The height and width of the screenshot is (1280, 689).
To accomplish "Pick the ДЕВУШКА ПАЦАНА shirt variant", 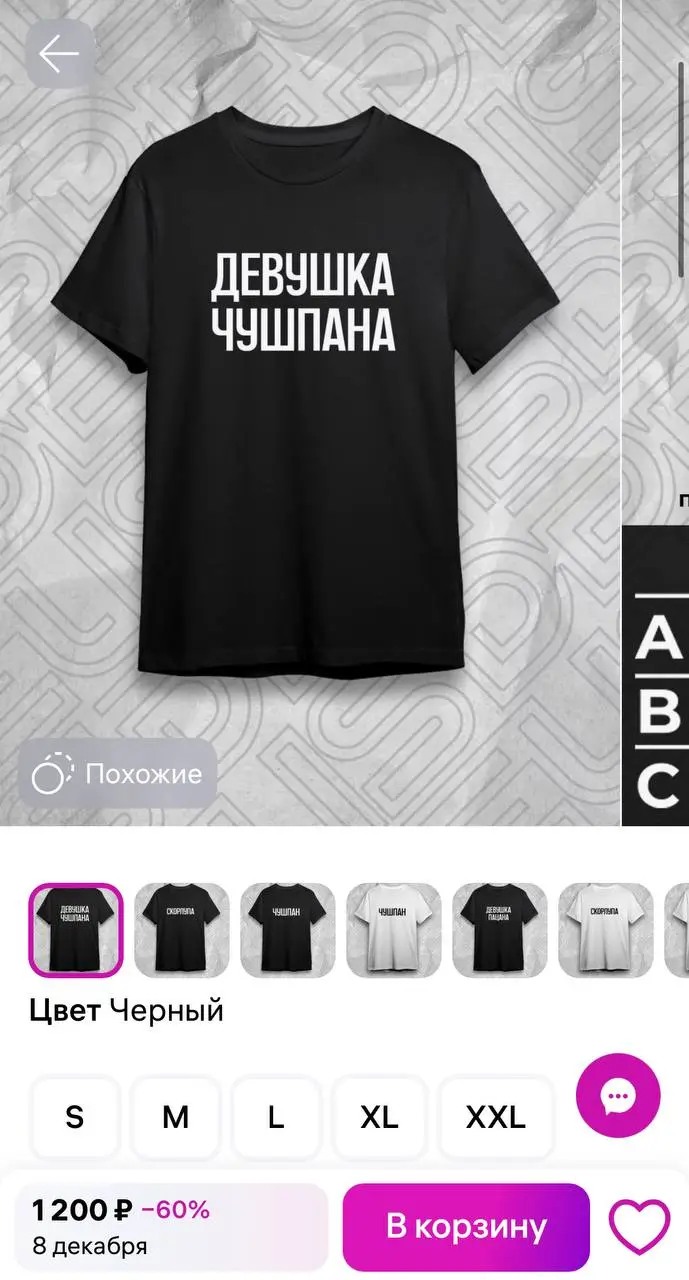I will click(x=500, y=930).
